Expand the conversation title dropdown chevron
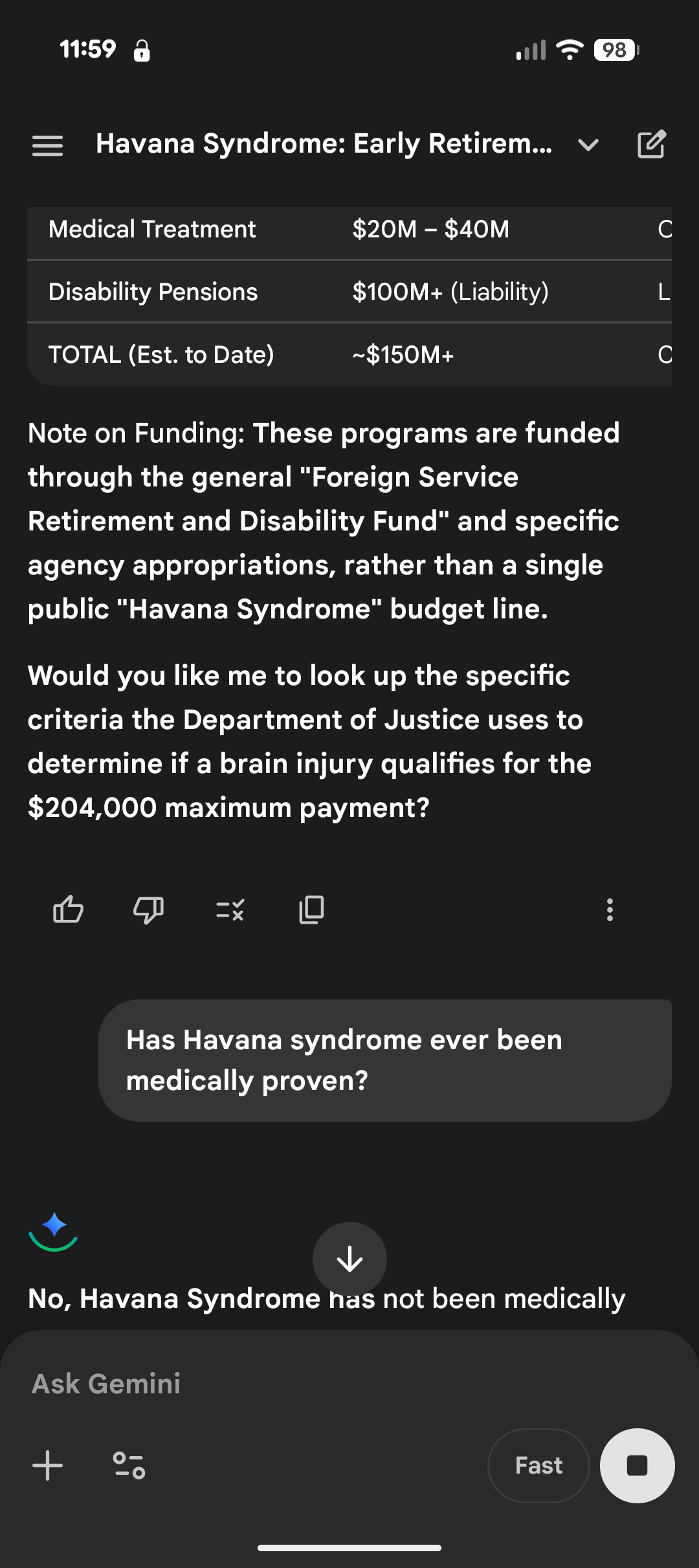The width and height of the screenshot is (699, 1568). 588,145
